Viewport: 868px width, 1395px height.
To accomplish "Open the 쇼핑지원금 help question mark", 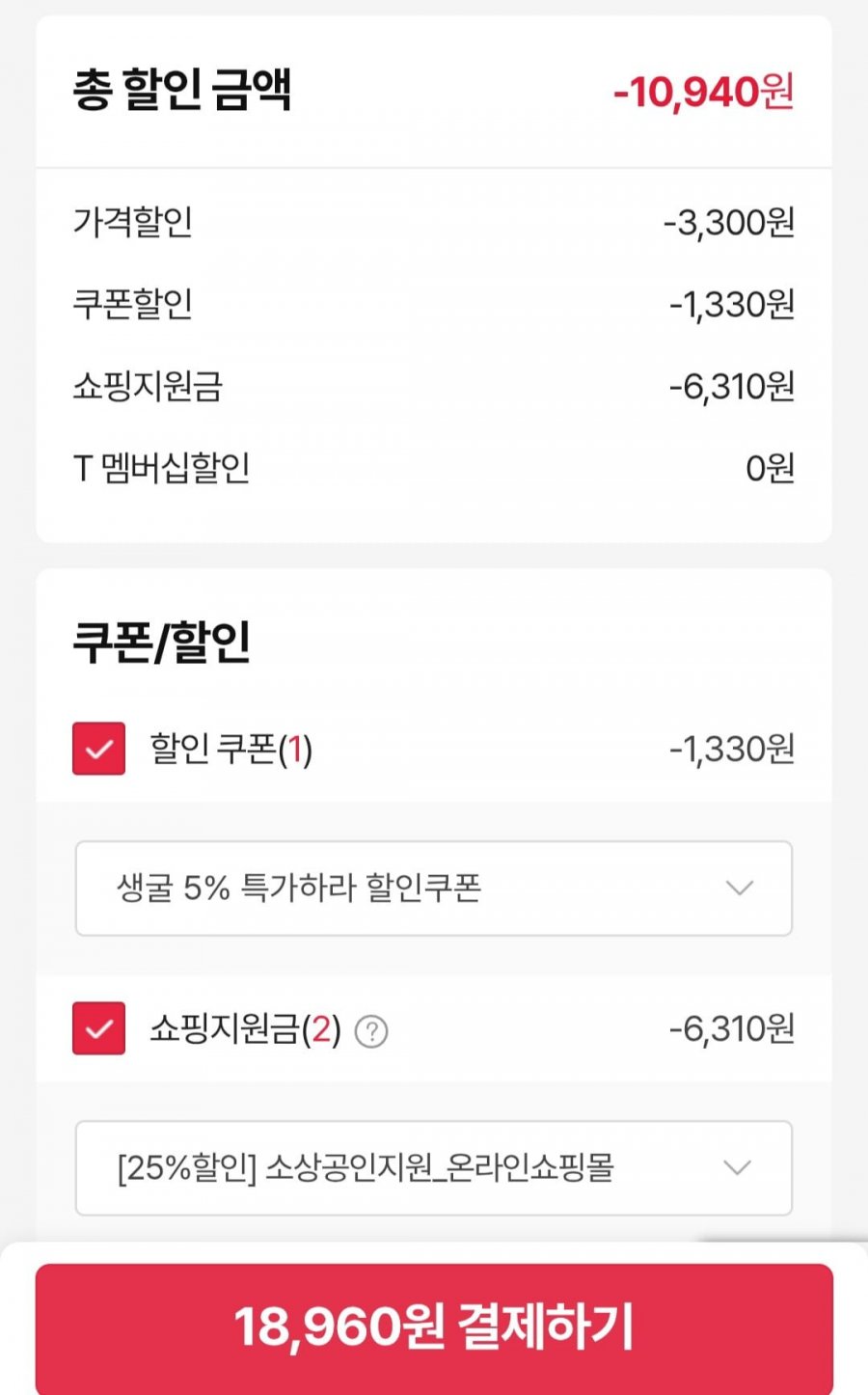I will click(371, 1032).
